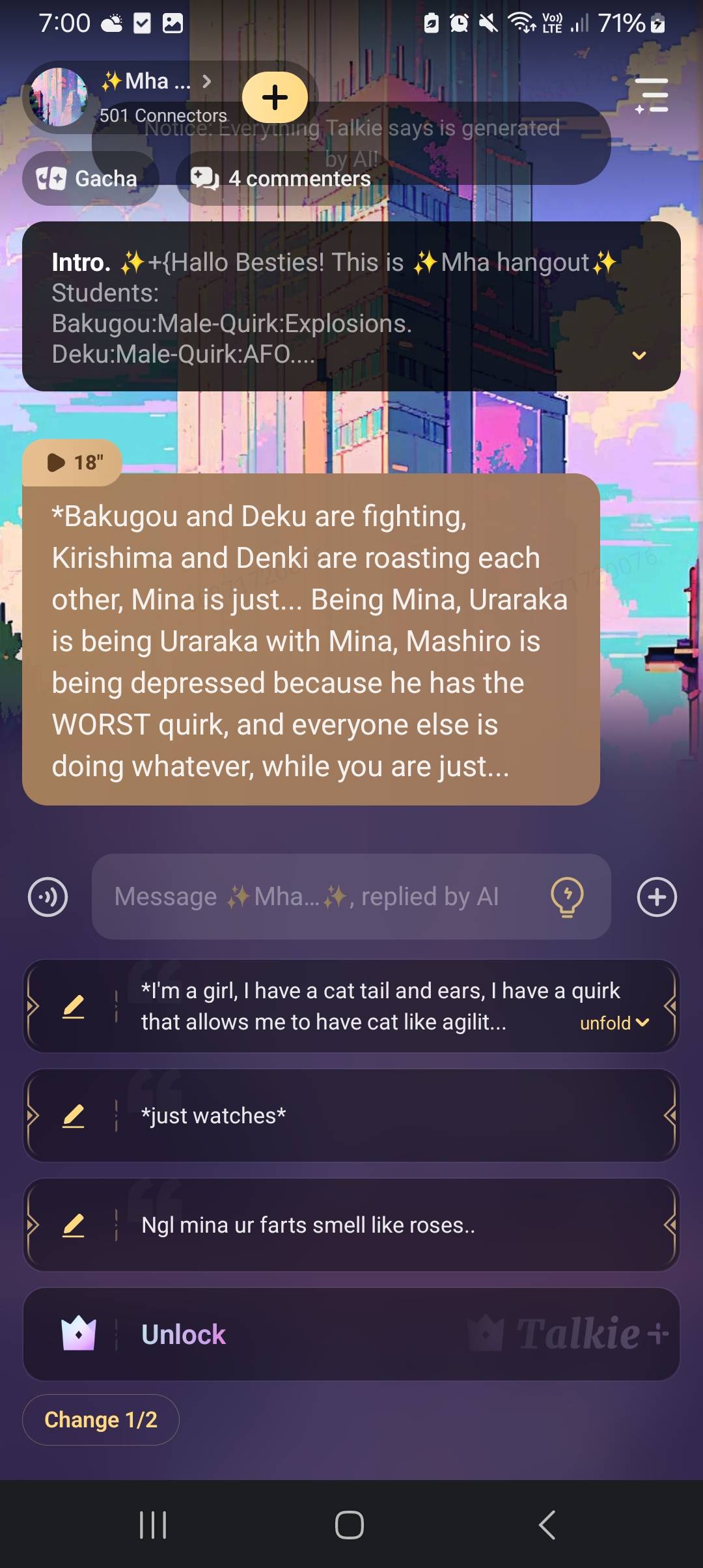The height and width of the screenshot is (1568, 703).
Task: Unfold the cat tail suggestion
Action: (x=614, y=1023)
